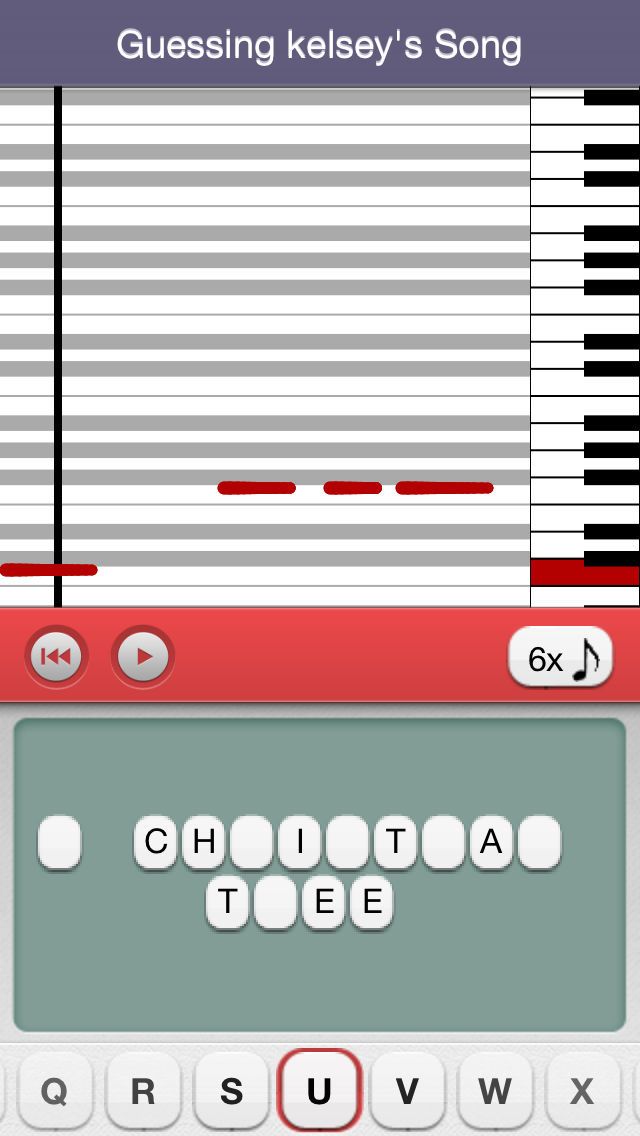Choose the letter V
Image resolution: width=640 pixels, height=1136 pixels.
pos(407,1090)
